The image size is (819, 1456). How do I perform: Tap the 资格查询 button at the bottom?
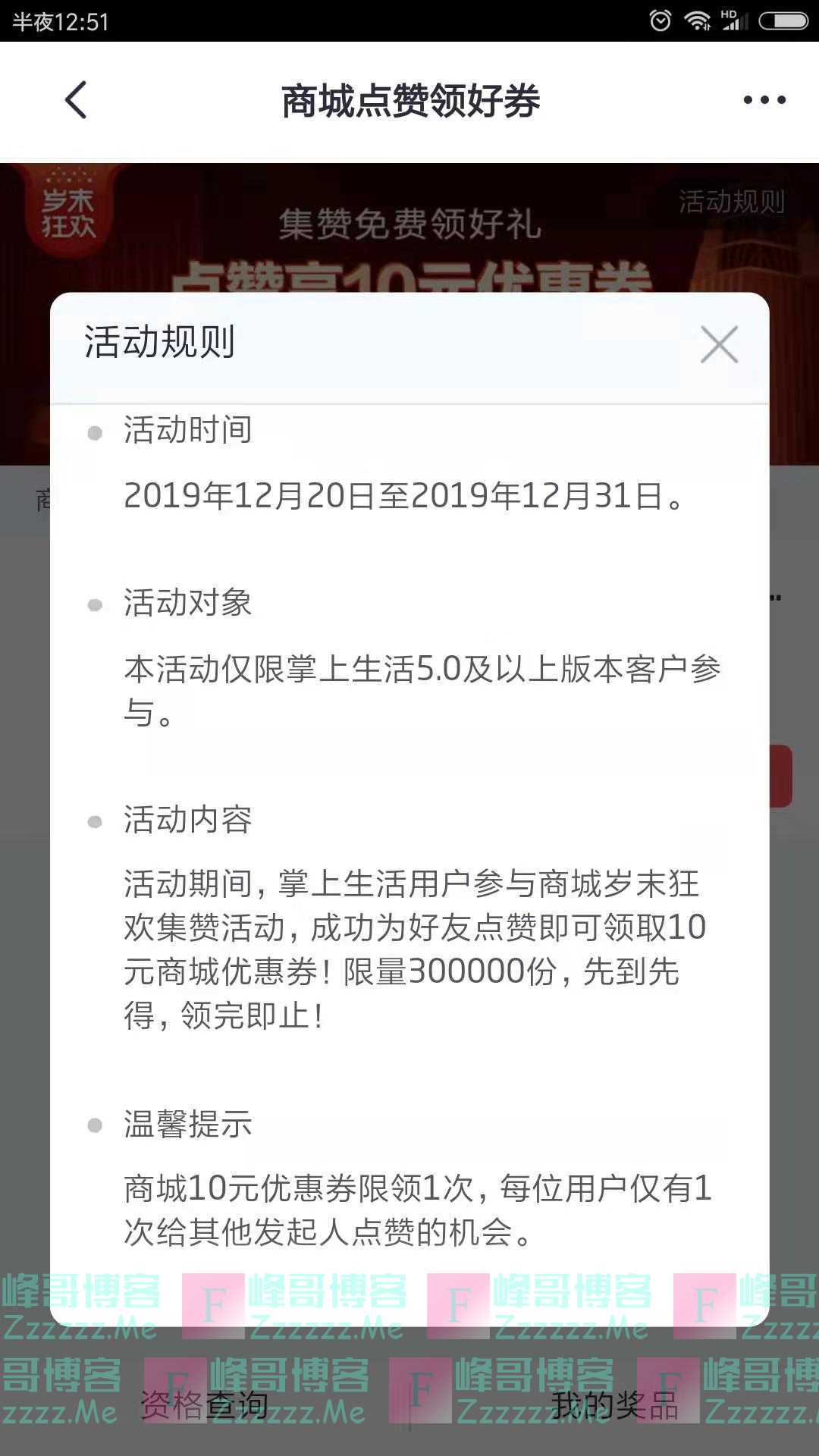click(x=203, y=1404)
